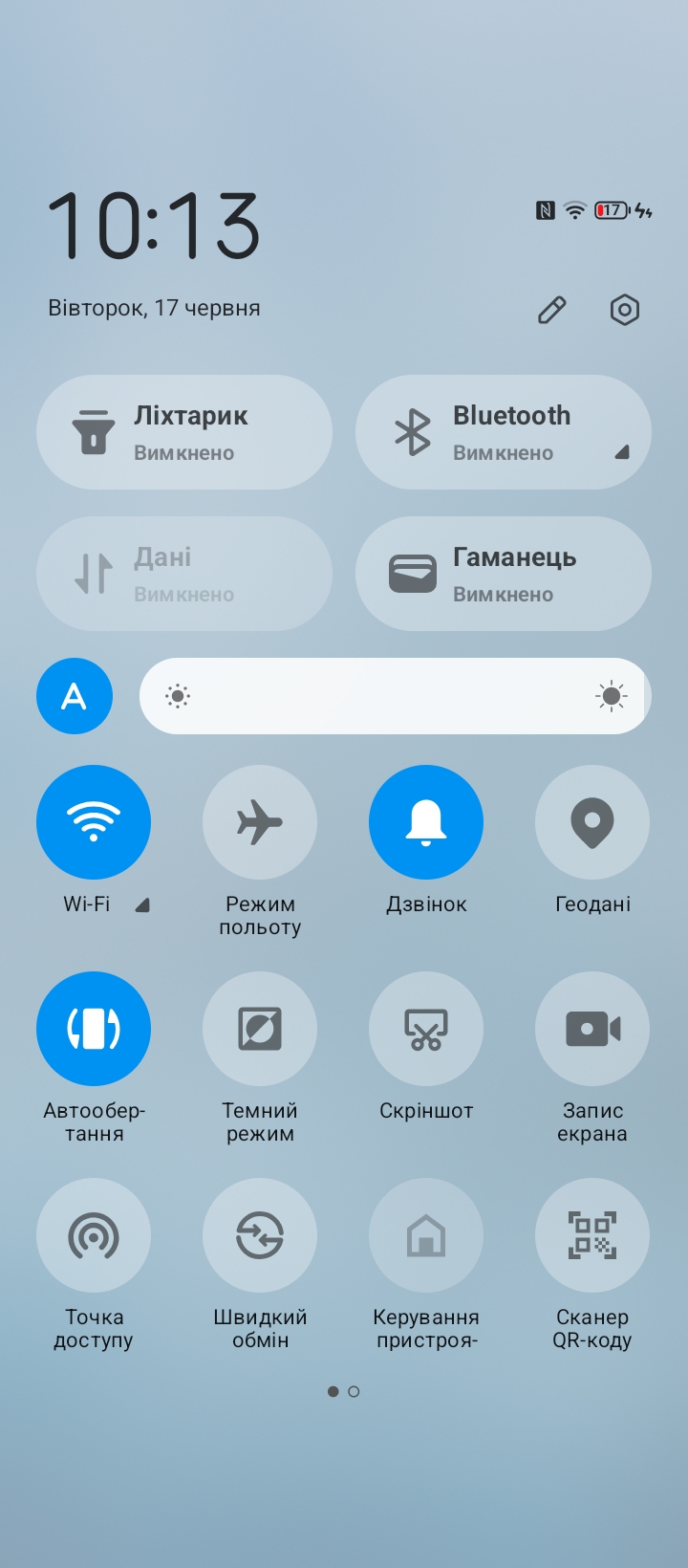Enable Темний режим dark mode

tap(260, 1029)
